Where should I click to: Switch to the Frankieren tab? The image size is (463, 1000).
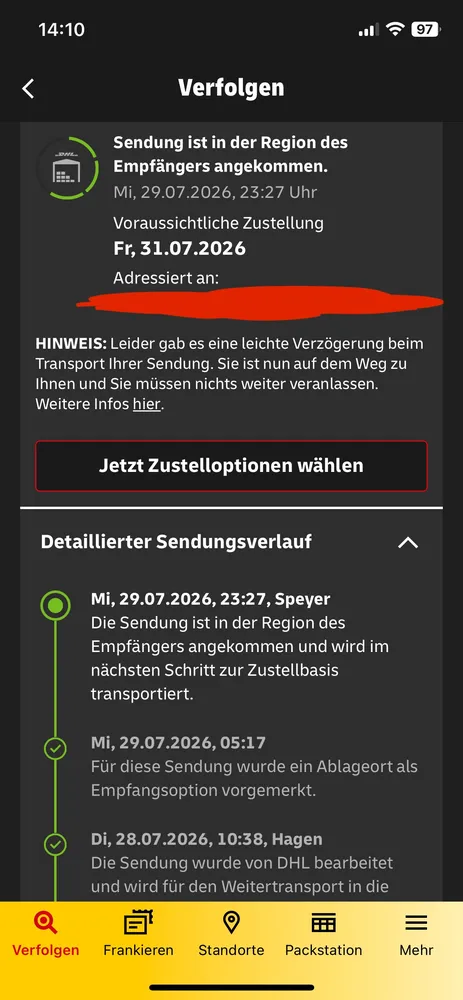coord(138,934)
